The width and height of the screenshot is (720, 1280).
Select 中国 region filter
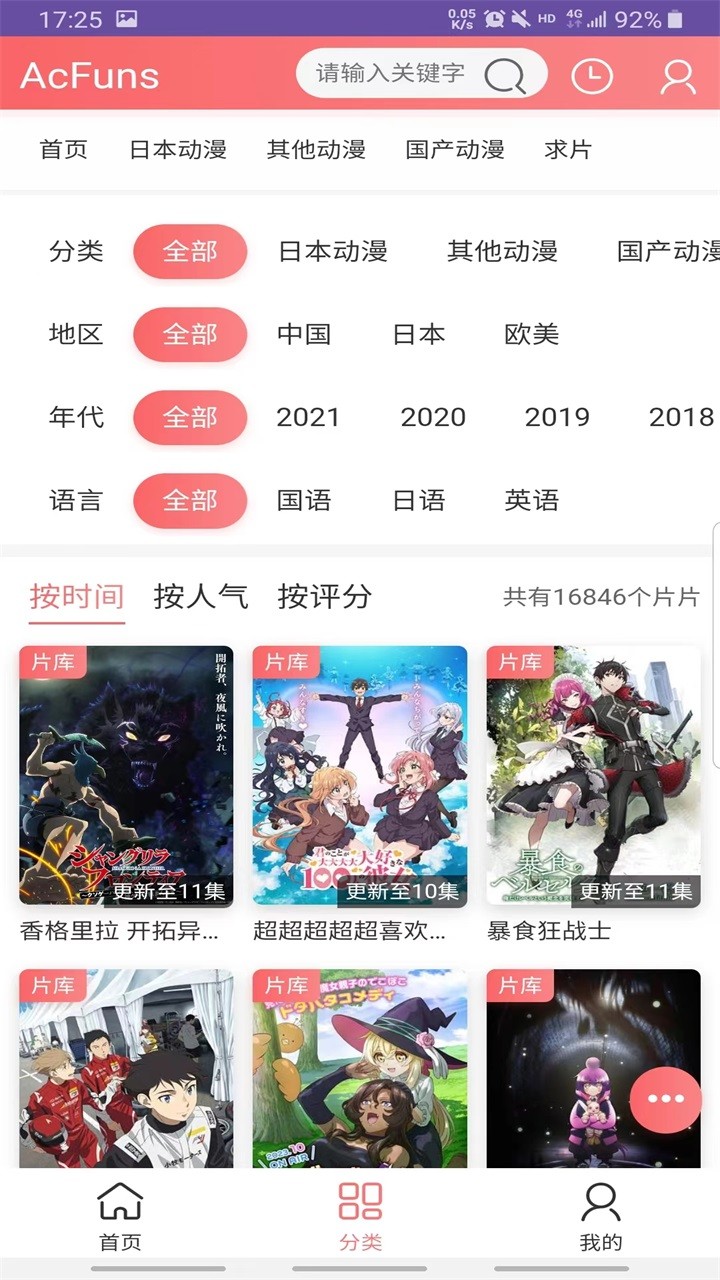(304, 334)
